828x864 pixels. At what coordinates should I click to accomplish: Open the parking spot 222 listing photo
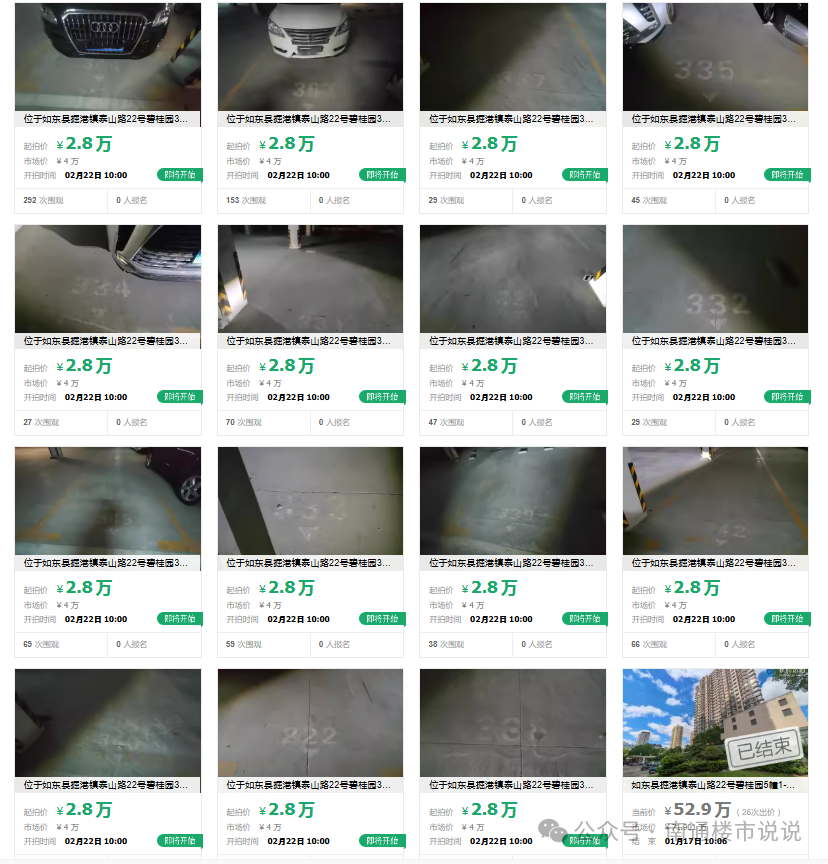click(310, 722)
